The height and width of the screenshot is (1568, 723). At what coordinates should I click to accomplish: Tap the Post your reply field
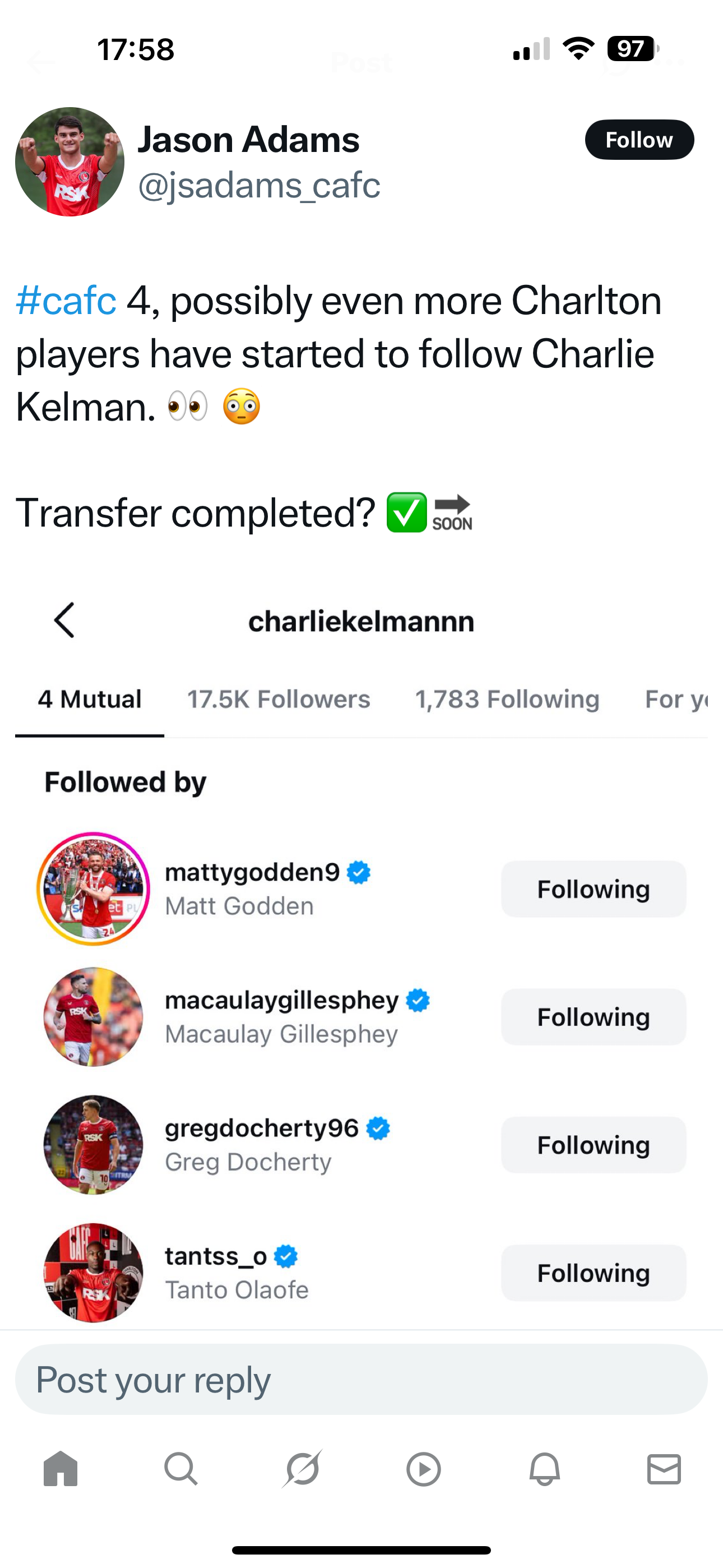click(x=361, y=1380)
